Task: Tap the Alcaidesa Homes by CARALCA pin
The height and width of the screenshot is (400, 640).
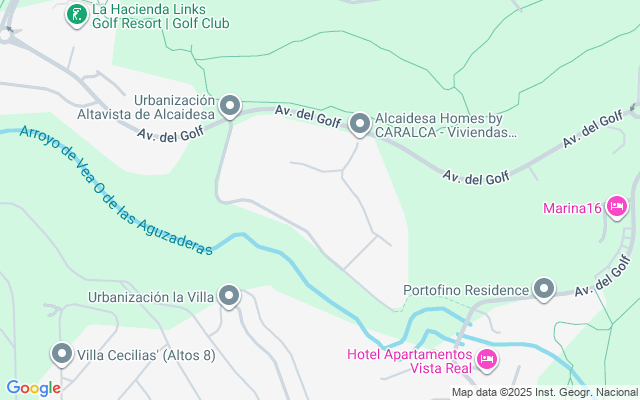Action: 360,124
